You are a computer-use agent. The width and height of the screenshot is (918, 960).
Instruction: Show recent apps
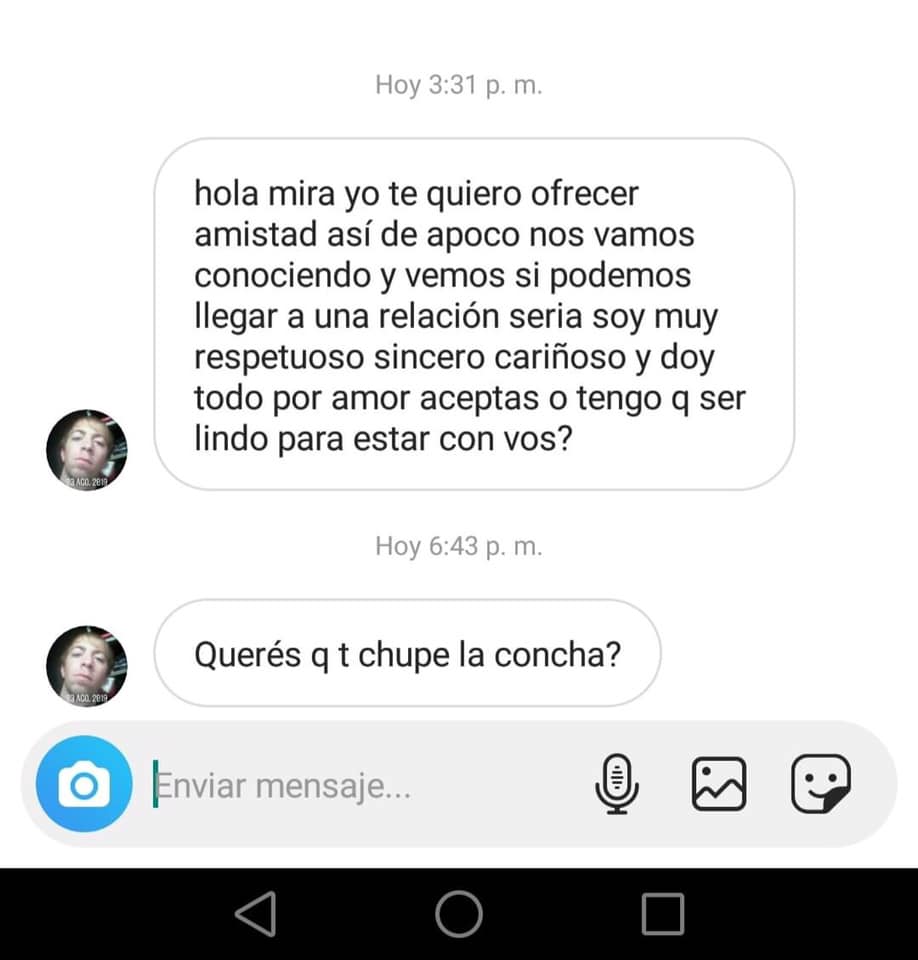click(x=662, y=914)
